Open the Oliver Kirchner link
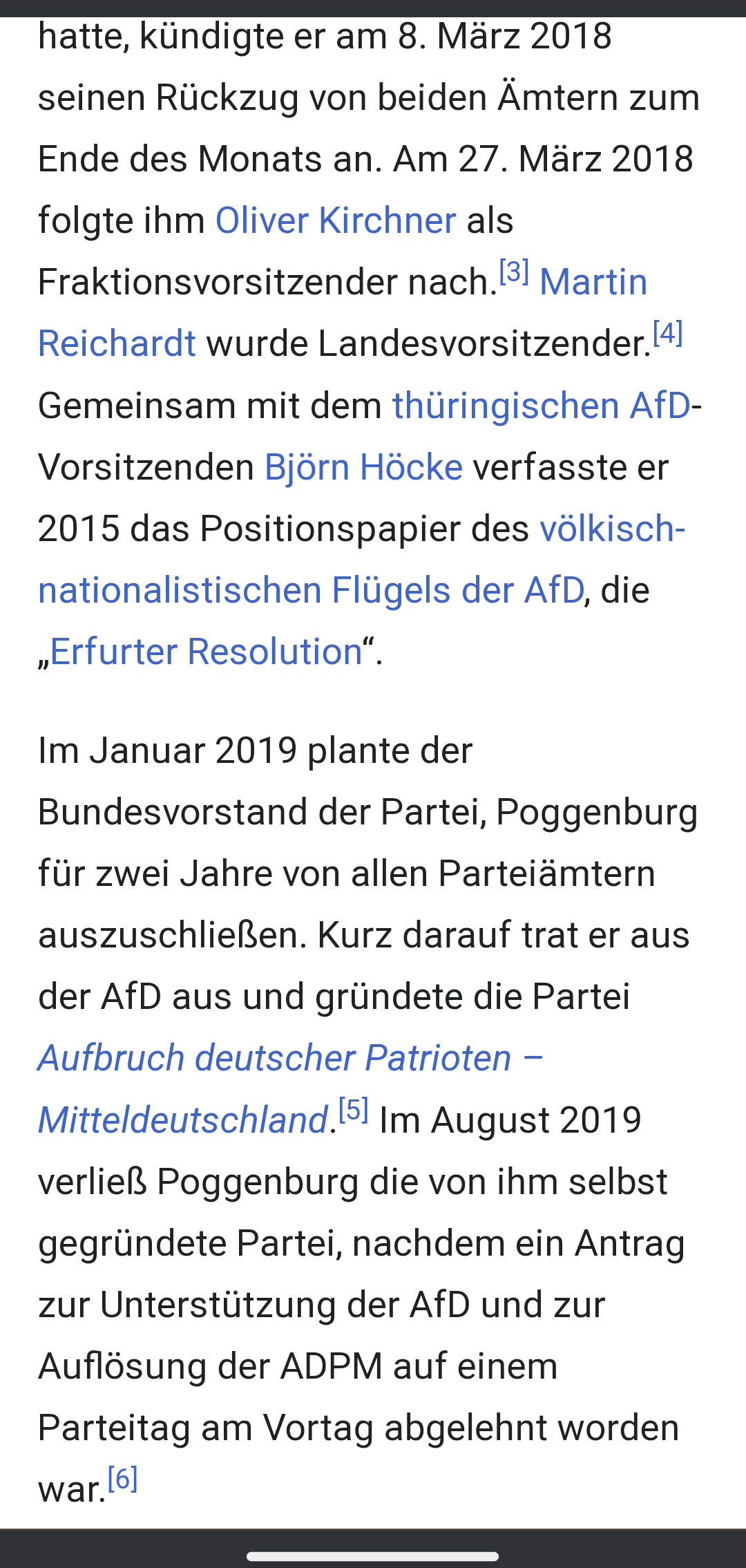The height and width of the screenshot is (1568, 746). click(x=336, y=220)
